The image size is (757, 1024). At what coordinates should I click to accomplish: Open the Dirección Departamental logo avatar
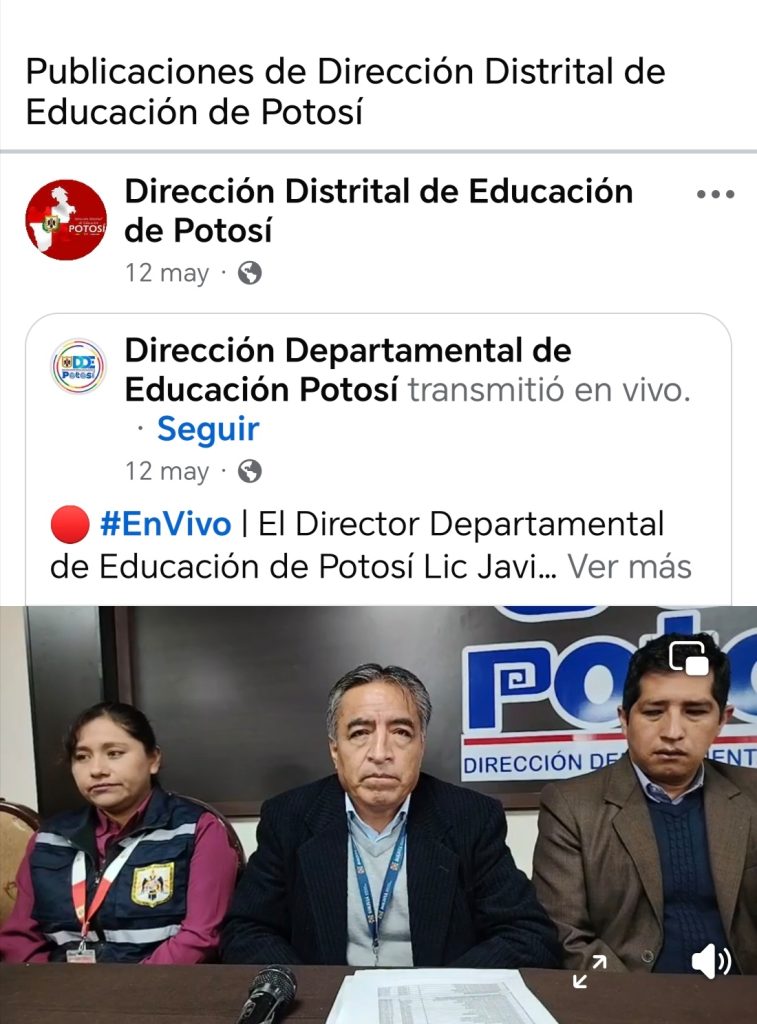tap(78, 366)
